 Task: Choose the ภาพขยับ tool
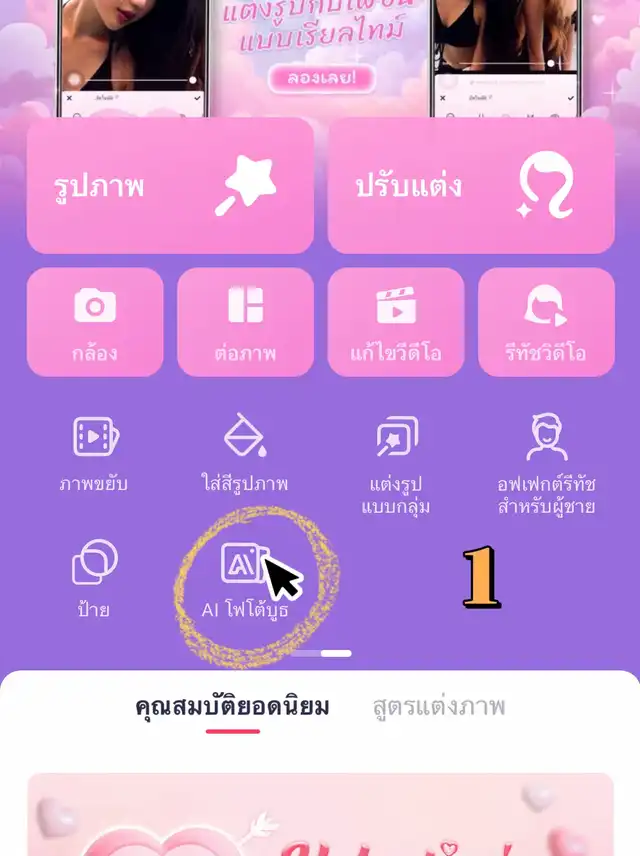pos(95,455)
